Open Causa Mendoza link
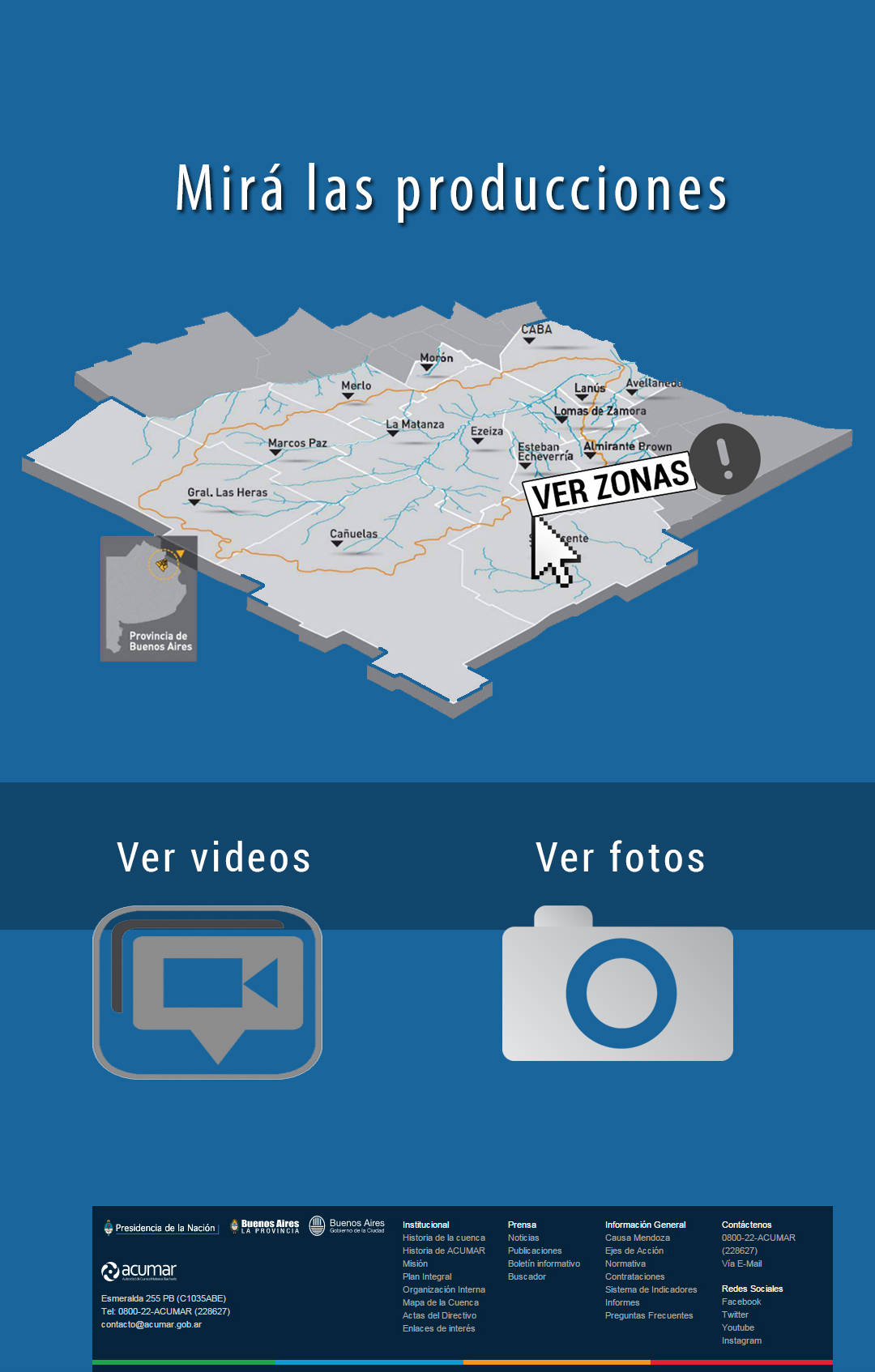875x1372 pixels. pyautogui.click(x=637, y=1238)
